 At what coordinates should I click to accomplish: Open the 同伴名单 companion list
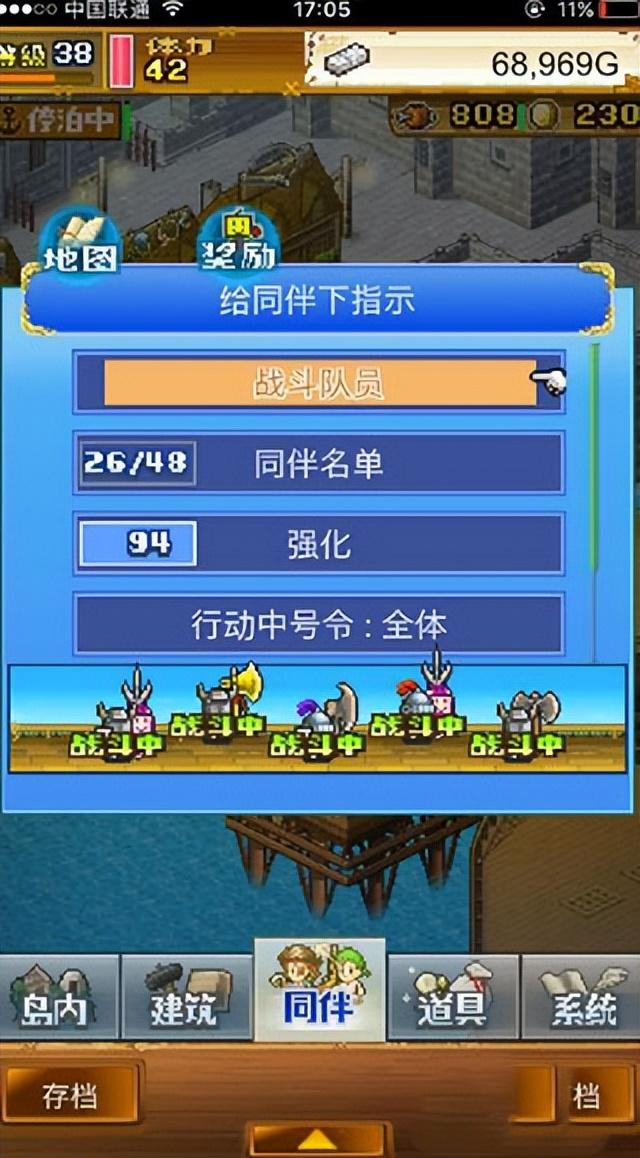(x=319, y=463)
